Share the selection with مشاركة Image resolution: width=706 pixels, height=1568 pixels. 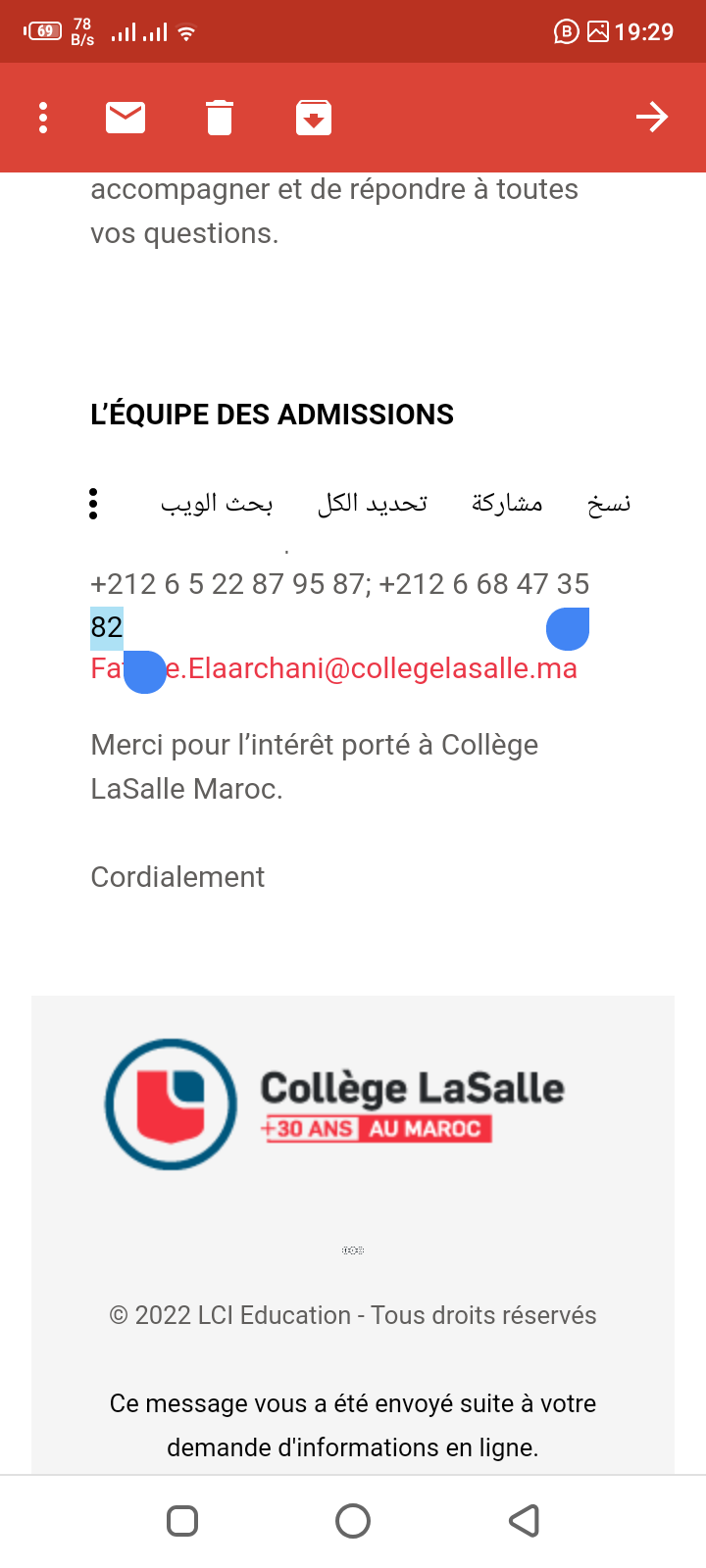[507, 504]
